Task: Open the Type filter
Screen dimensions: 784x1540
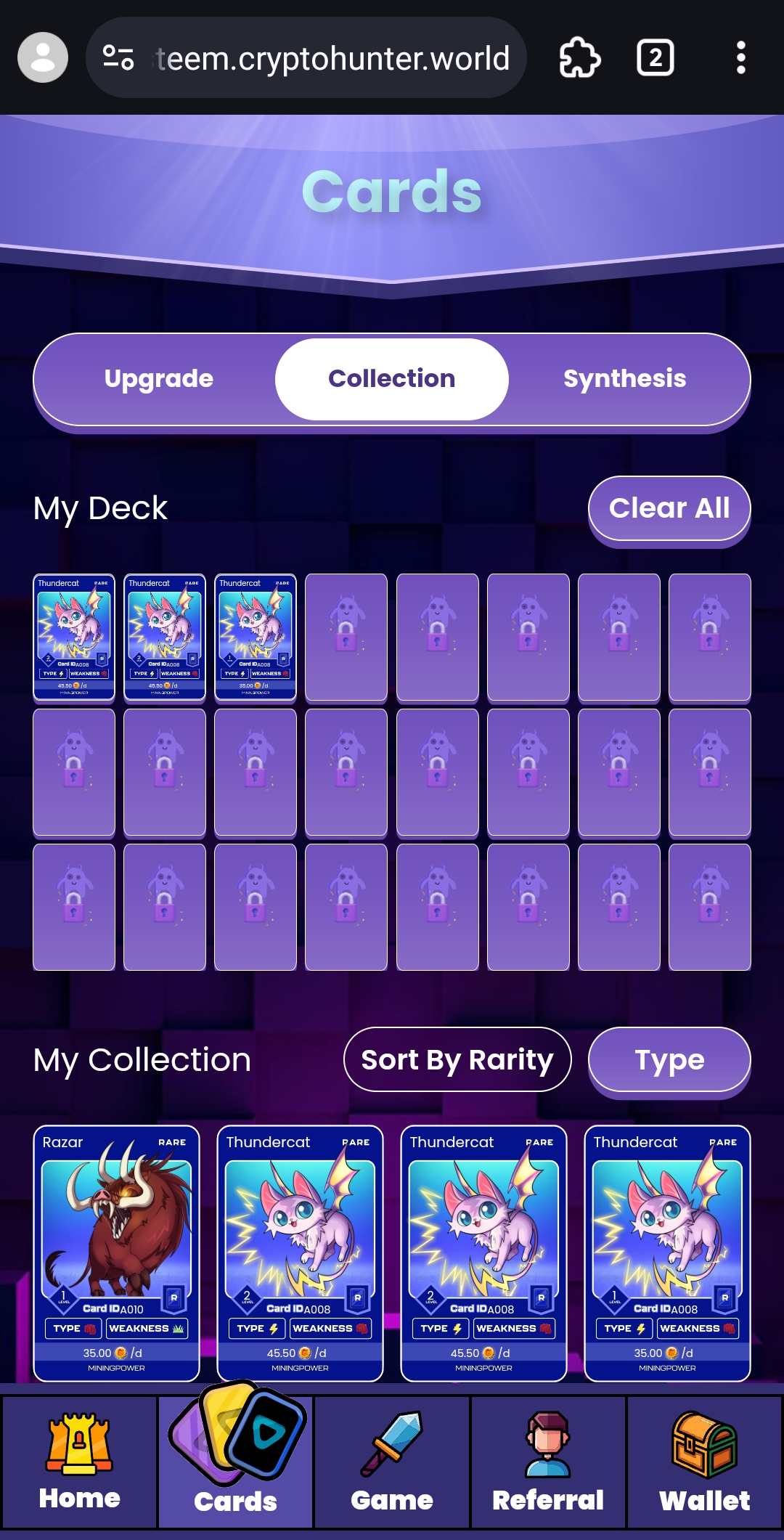Action: pyautogui.click(x=669, y=1059)
